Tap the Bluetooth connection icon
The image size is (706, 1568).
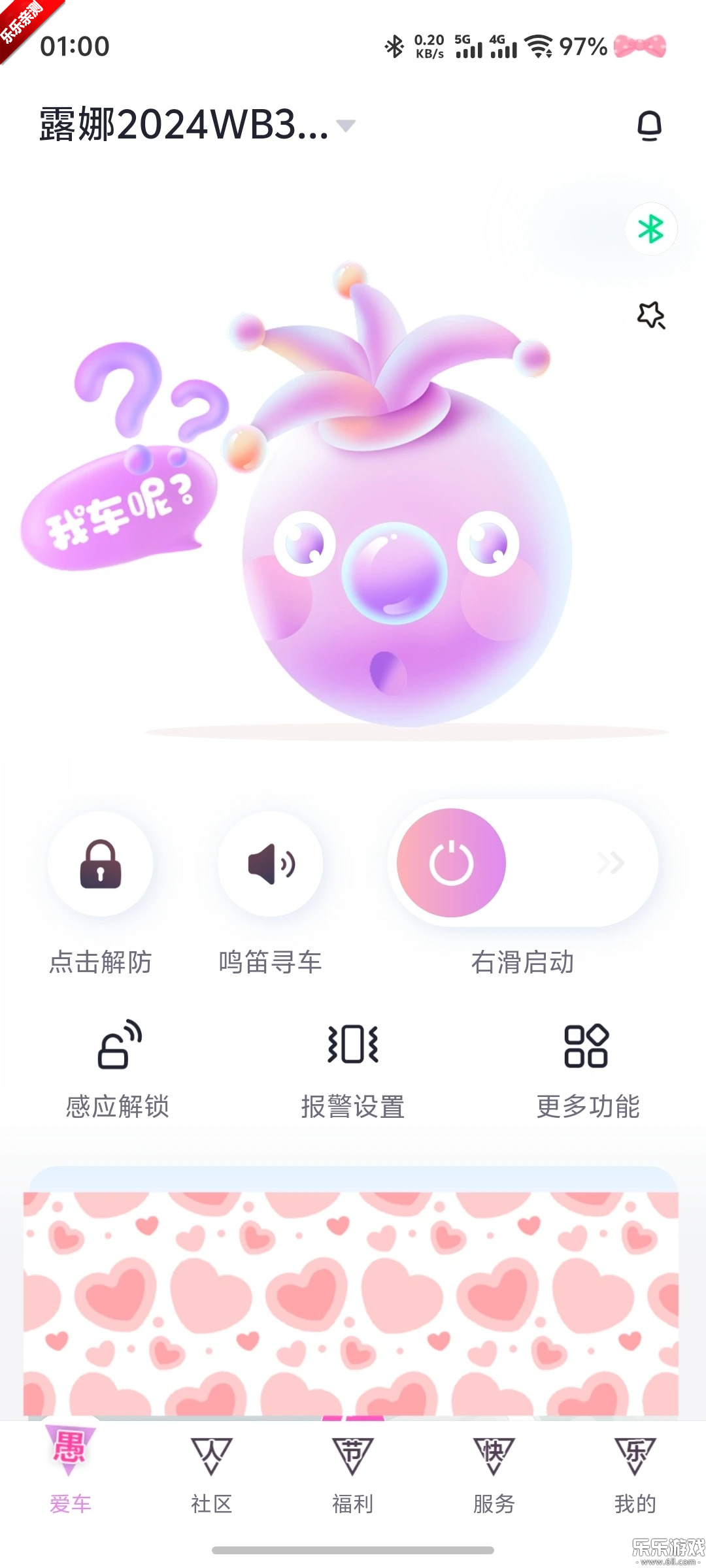[650, 229]
